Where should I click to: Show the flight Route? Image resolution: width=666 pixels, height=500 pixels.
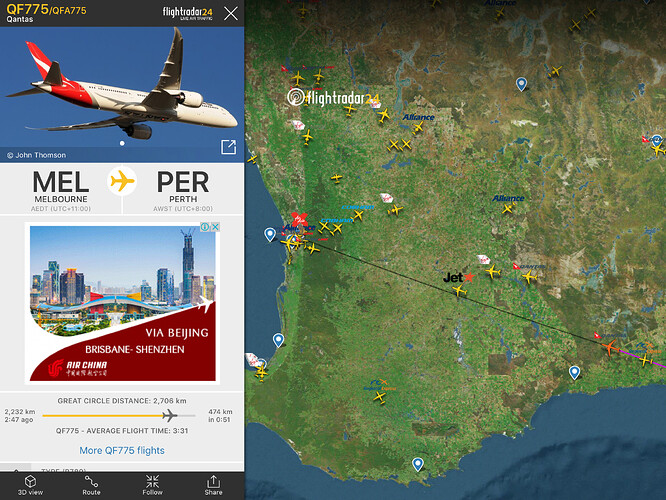tap(91, 485)
